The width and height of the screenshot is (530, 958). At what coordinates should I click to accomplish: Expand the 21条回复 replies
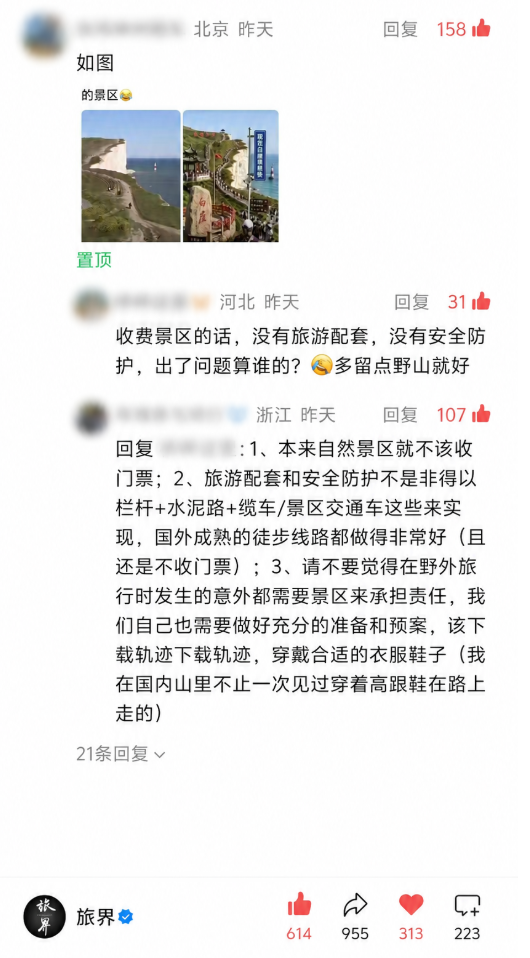click(x=120, y=754)
